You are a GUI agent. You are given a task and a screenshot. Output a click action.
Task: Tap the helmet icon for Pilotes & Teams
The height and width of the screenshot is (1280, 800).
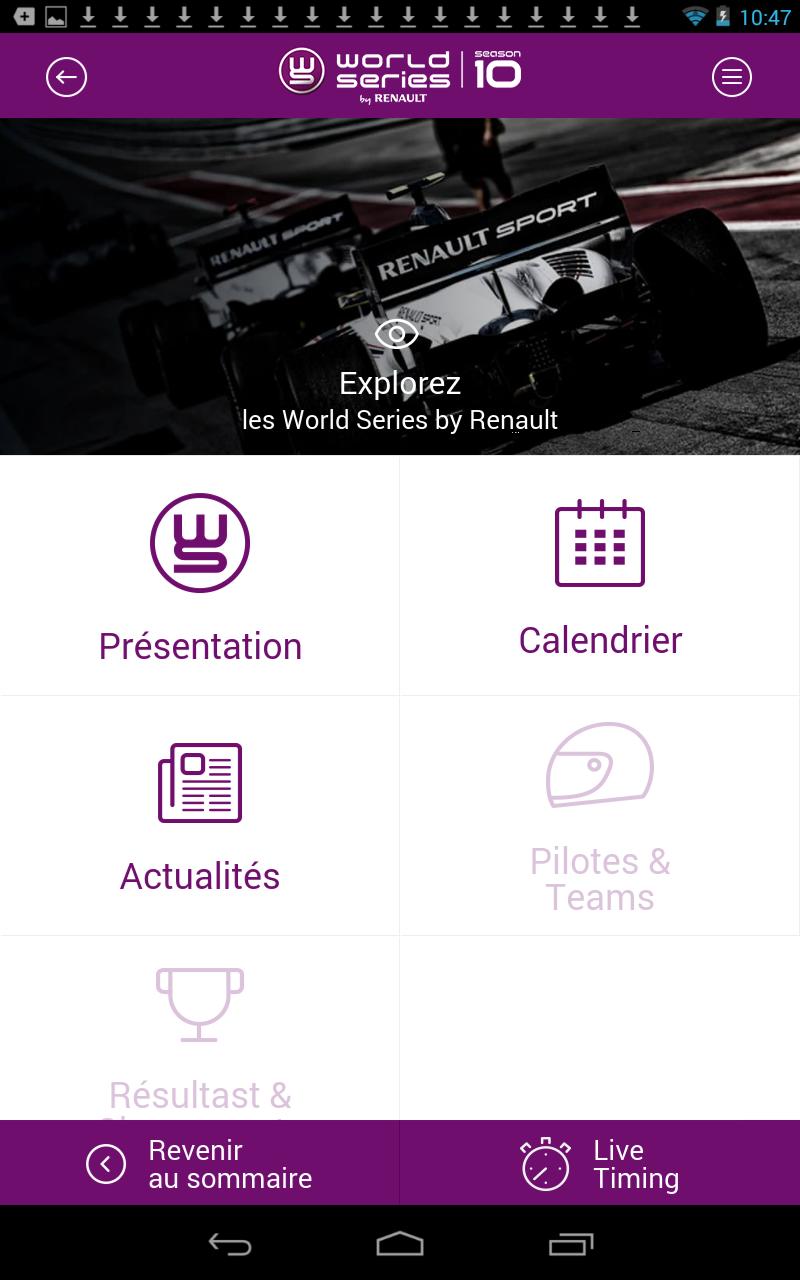(x=600, y=767)
